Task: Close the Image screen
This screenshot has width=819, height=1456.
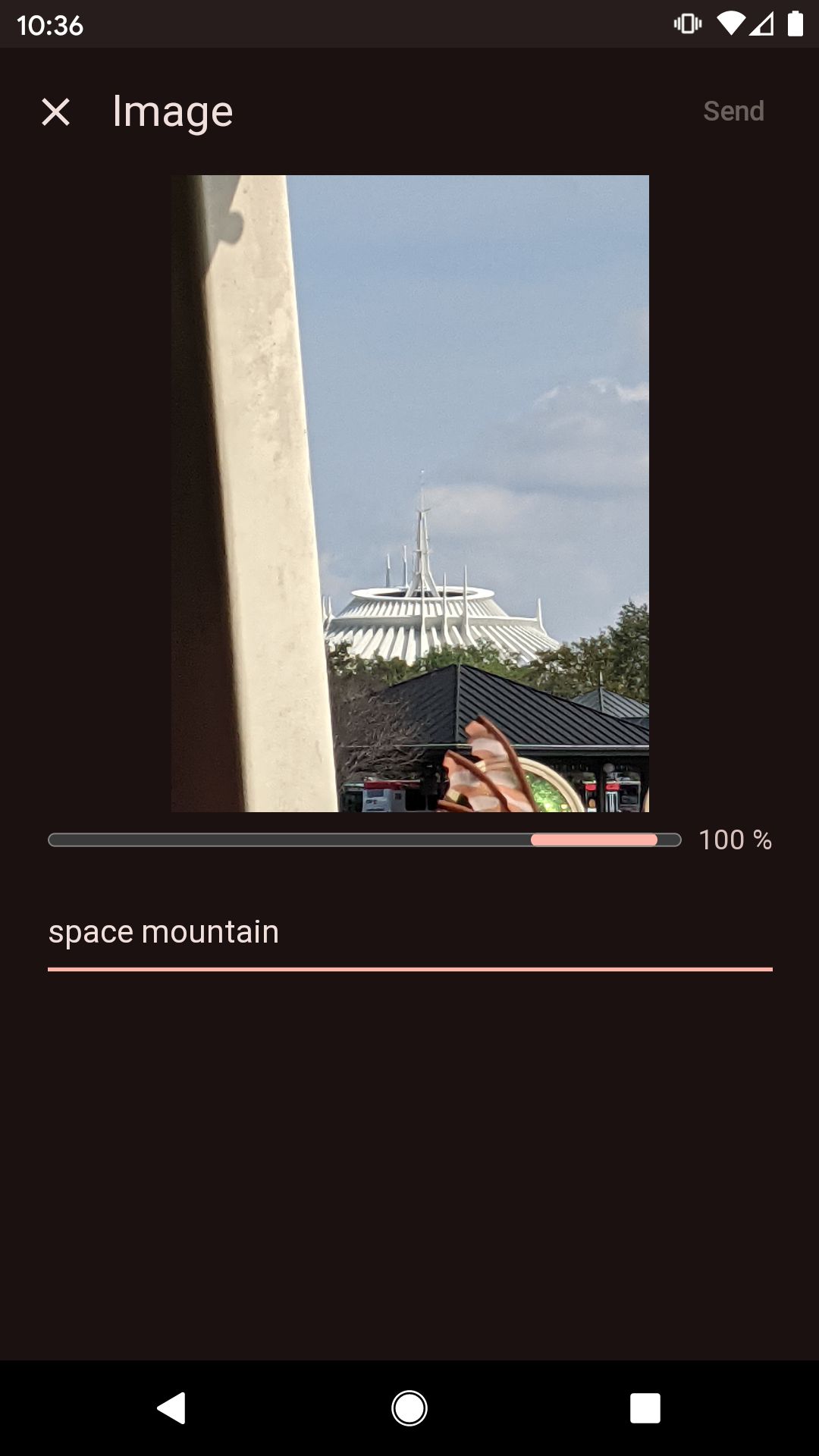Action: coord(55,111)
